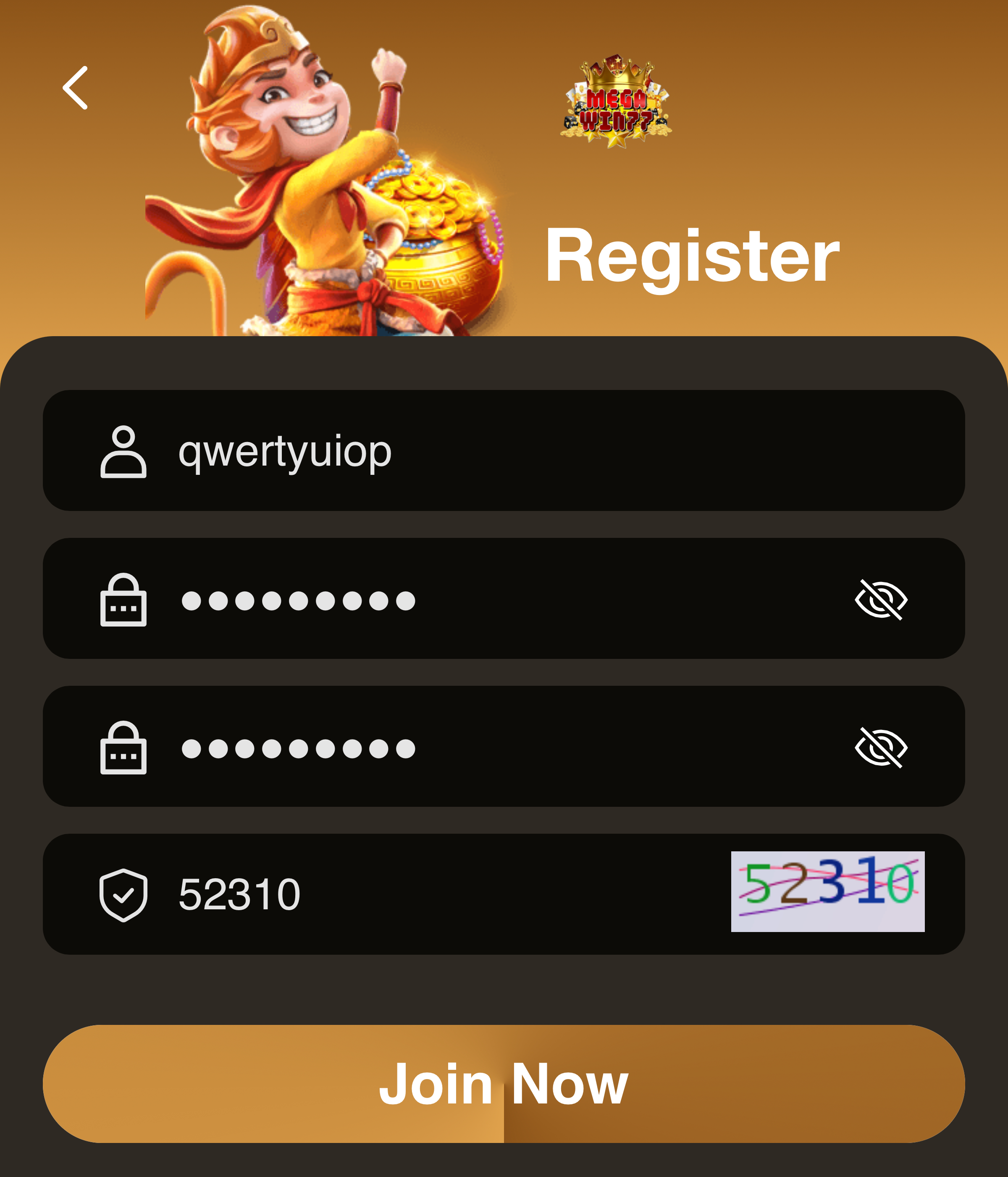1008x1177 pixels.
Task: Show the first password's hidden characters
Action: click(880, 600)
